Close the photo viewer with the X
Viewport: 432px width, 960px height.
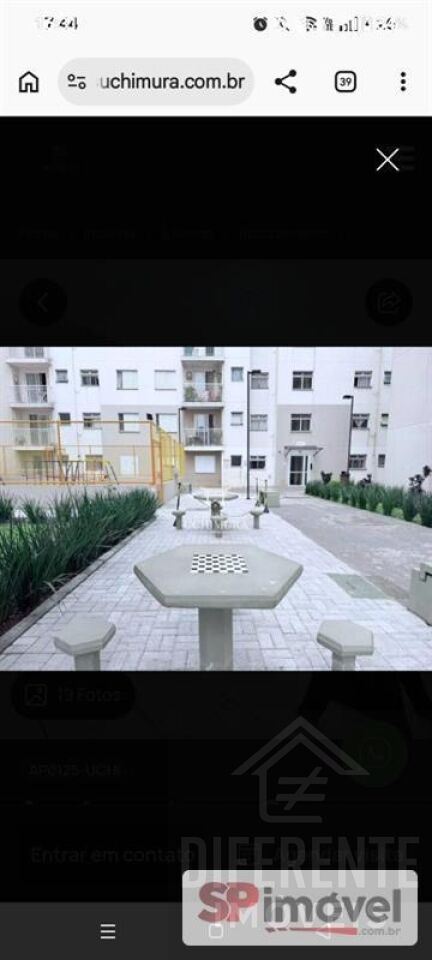(x=387, y=160)
